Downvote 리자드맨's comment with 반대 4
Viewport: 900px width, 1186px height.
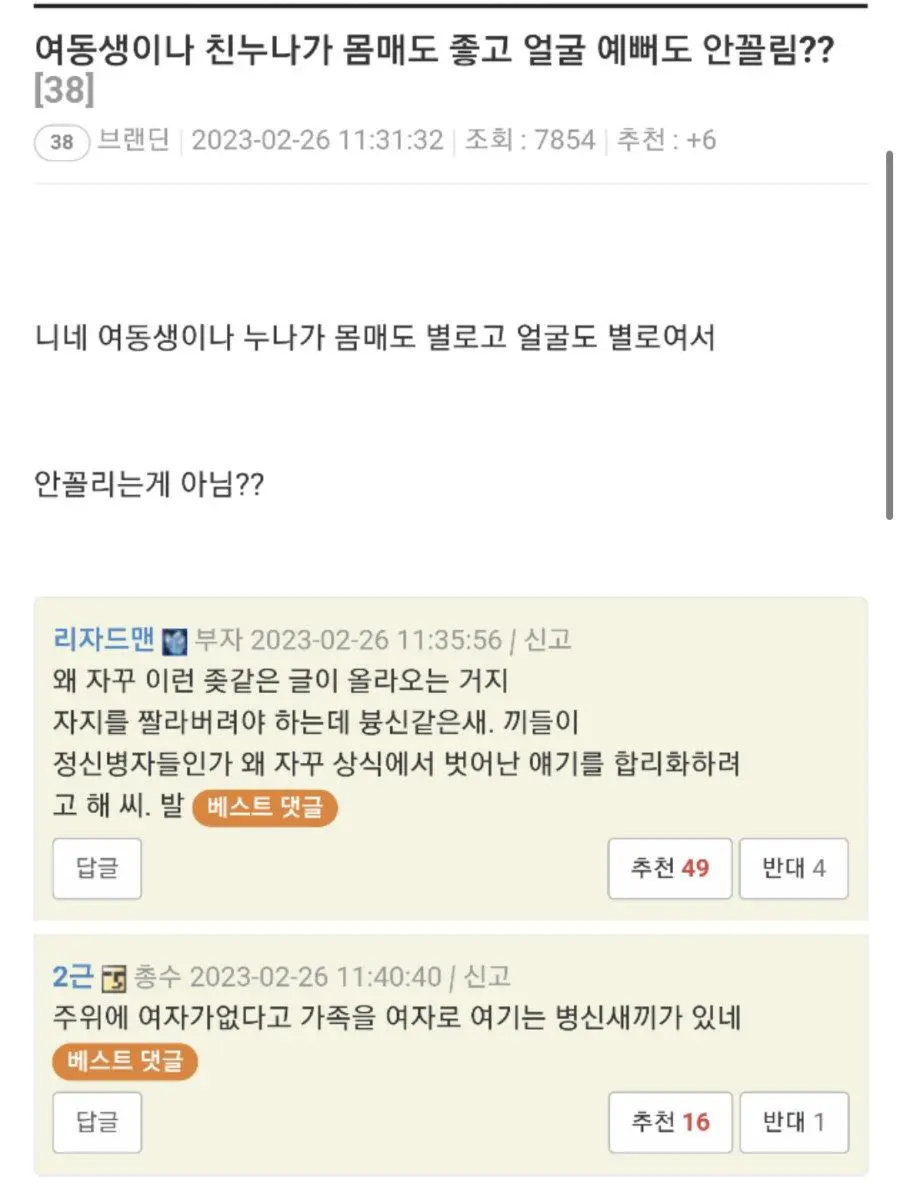click(793, 868)
